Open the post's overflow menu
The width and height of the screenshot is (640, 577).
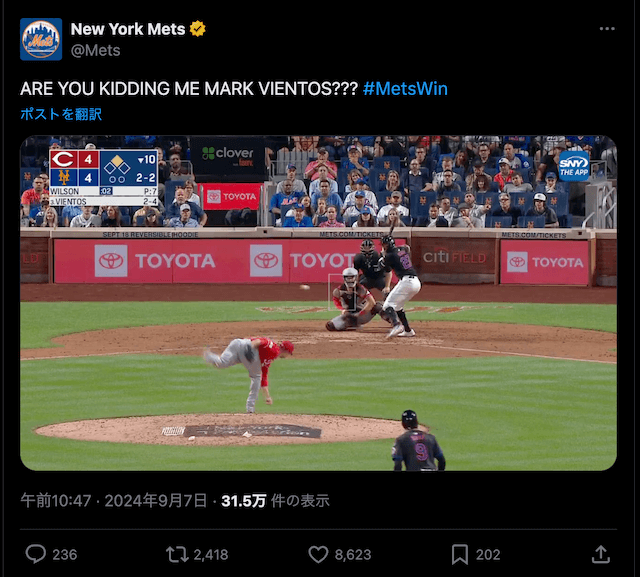[607, 29]
